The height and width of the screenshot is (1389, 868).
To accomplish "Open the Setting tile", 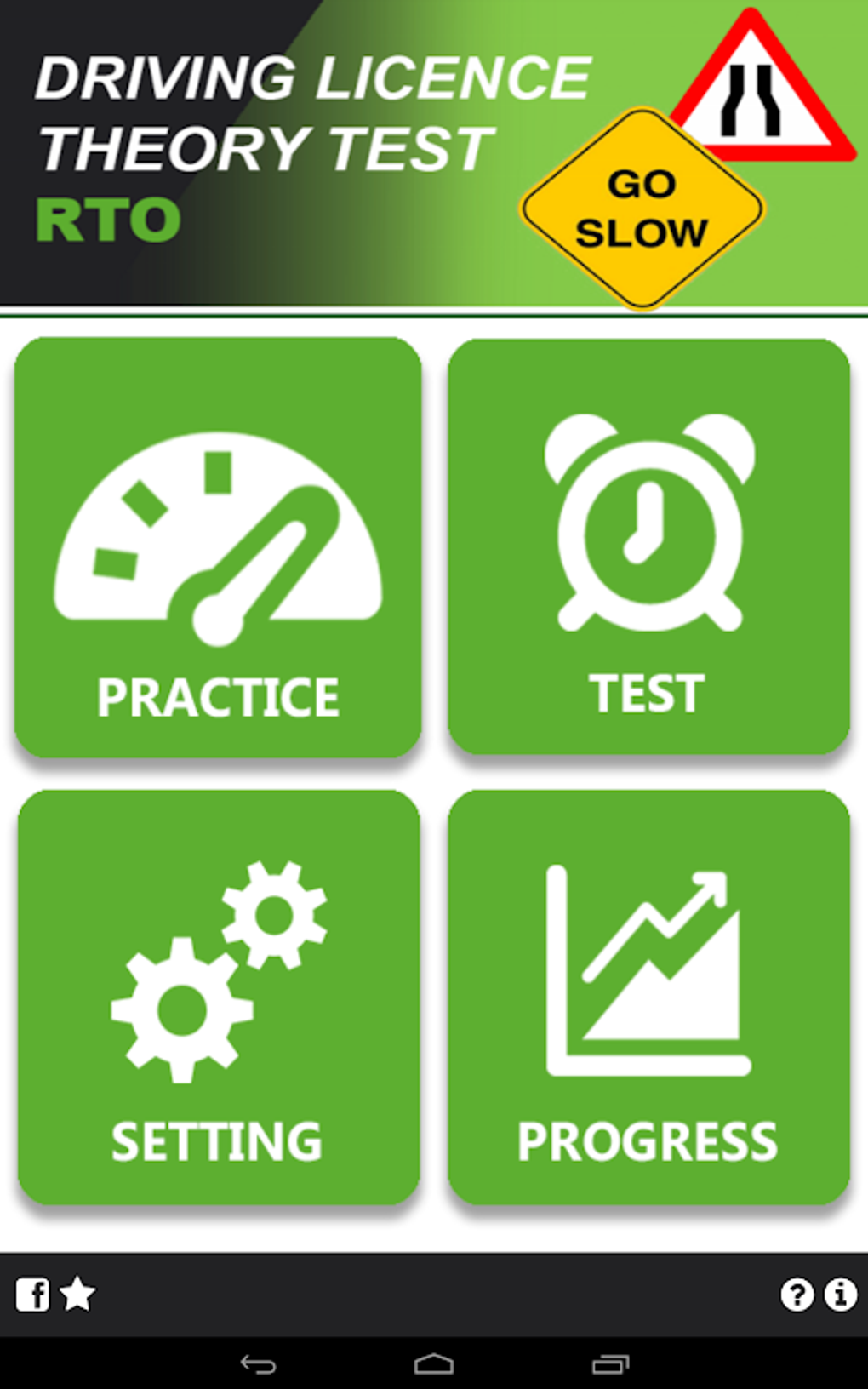I will click(218, 997).
